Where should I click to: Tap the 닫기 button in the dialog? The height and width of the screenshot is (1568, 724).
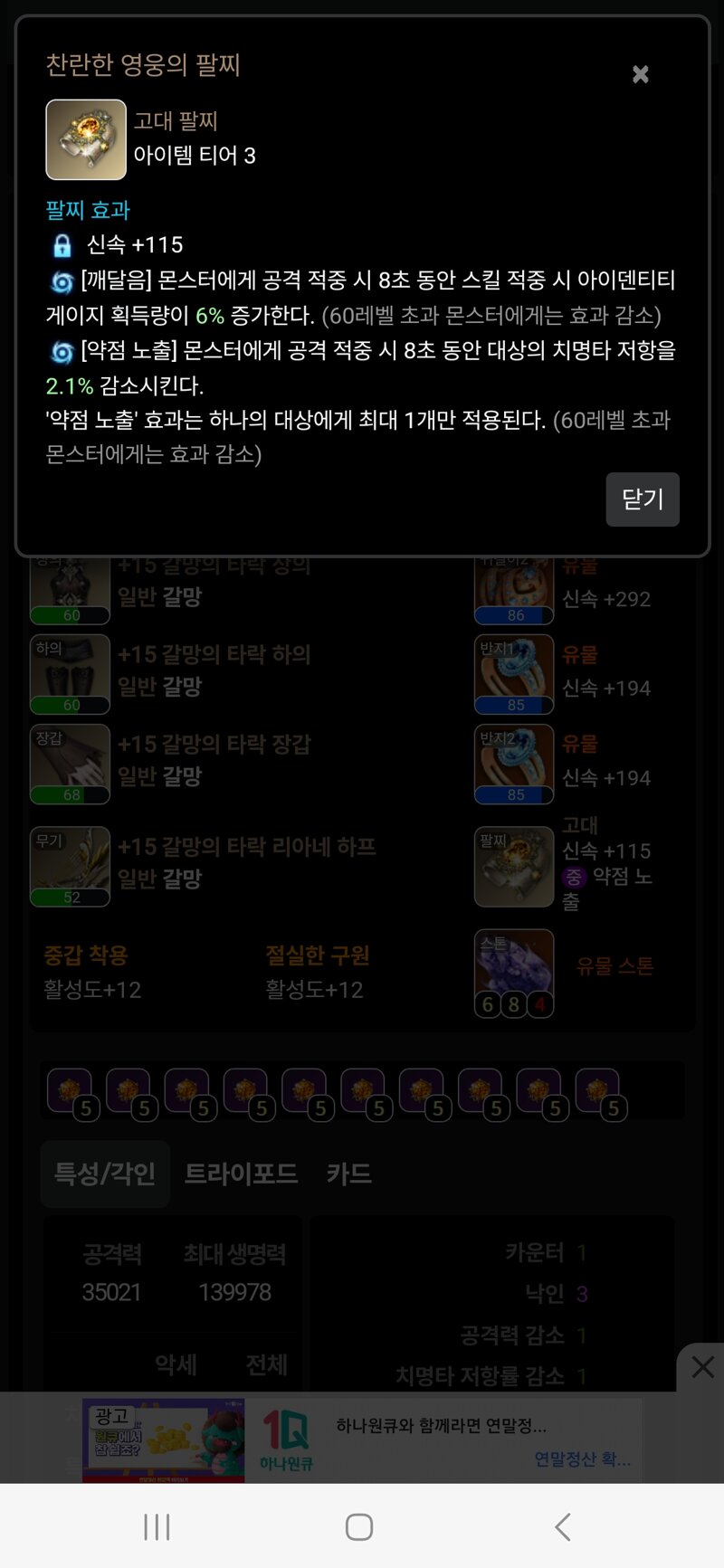tap(643, 499)
